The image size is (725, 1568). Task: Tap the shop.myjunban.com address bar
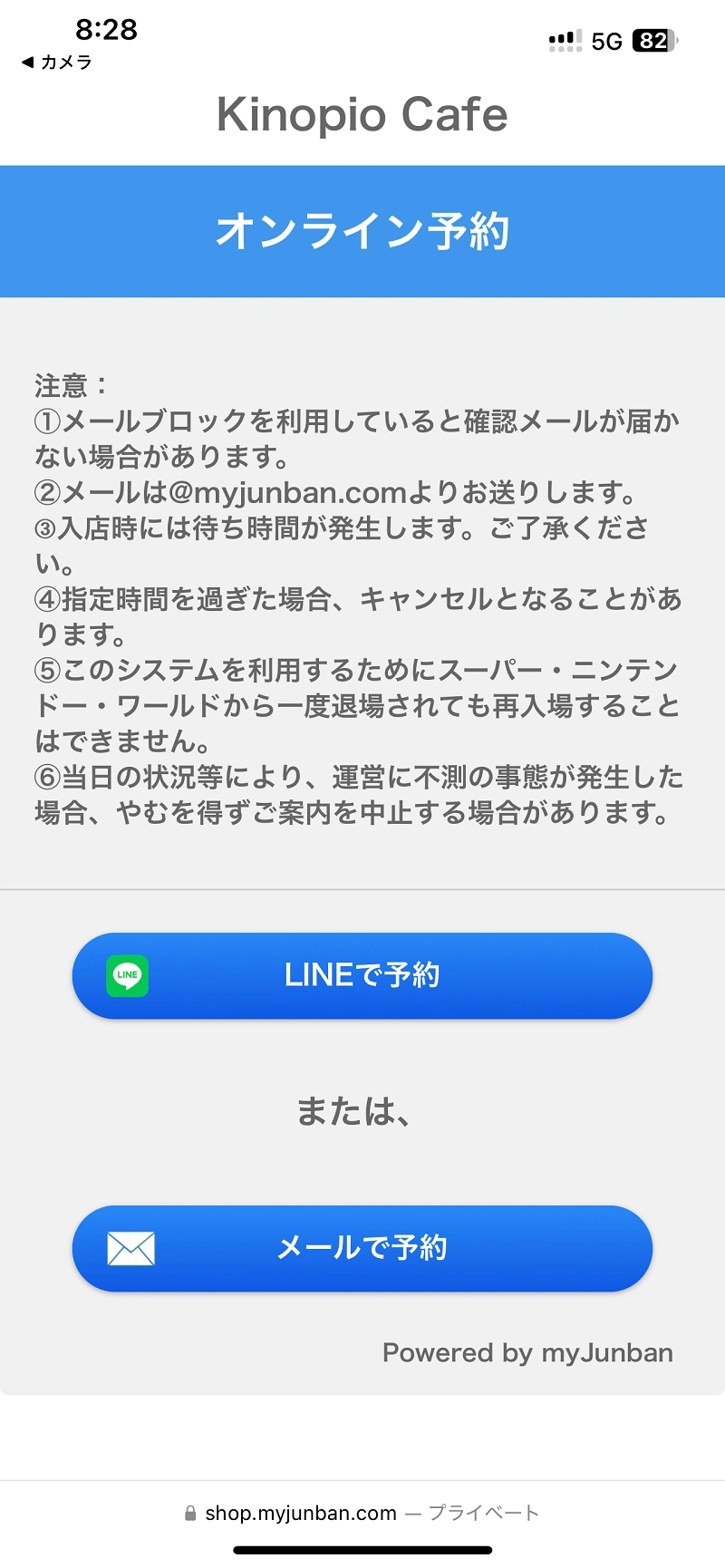coord(362,1513)
